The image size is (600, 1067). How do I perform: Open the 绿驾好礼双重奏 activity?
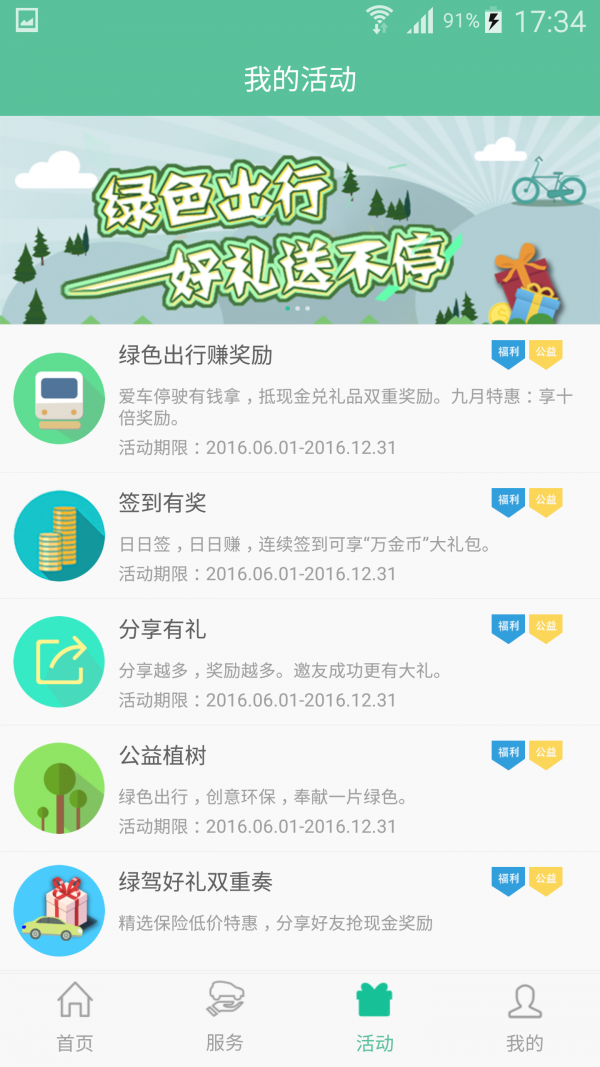(300, 910)
